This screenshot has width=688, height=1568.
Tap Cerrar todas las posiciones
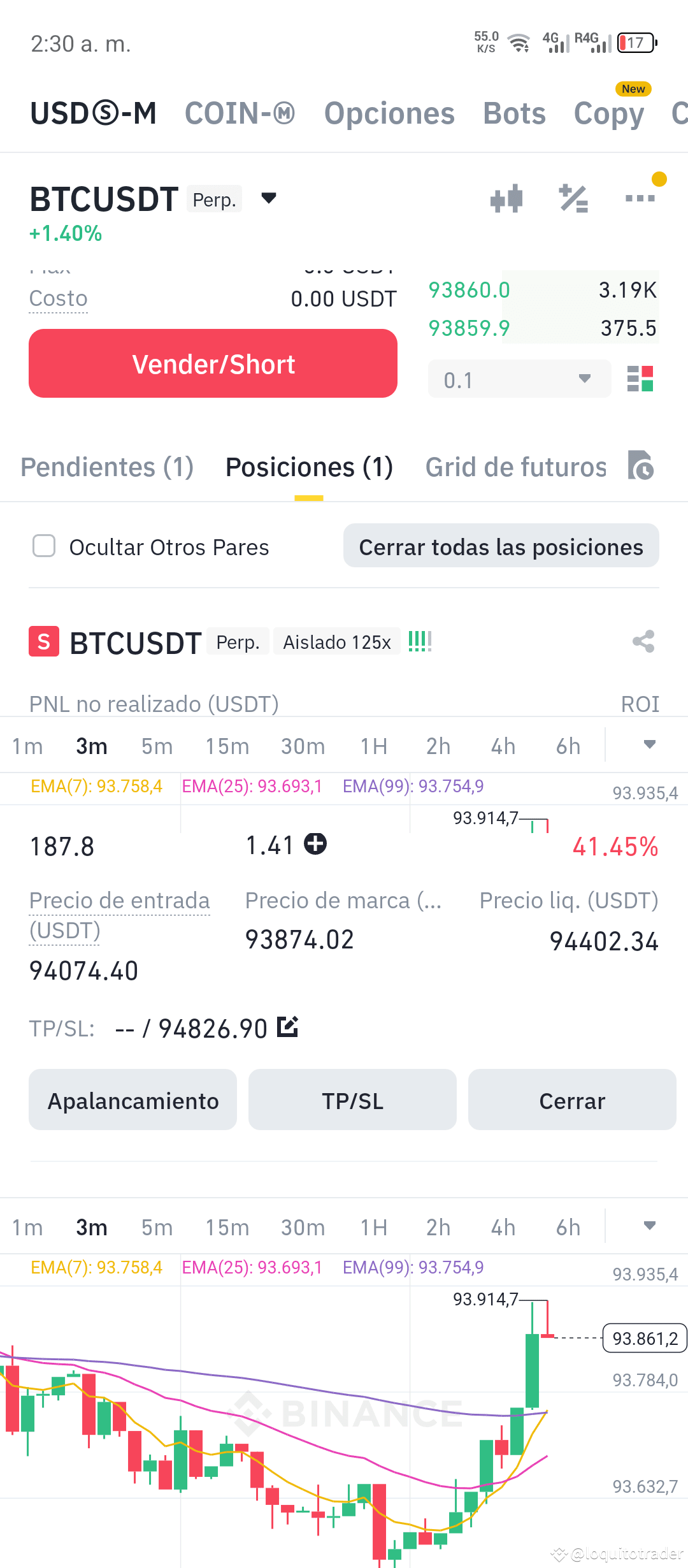tap(501, 546)
